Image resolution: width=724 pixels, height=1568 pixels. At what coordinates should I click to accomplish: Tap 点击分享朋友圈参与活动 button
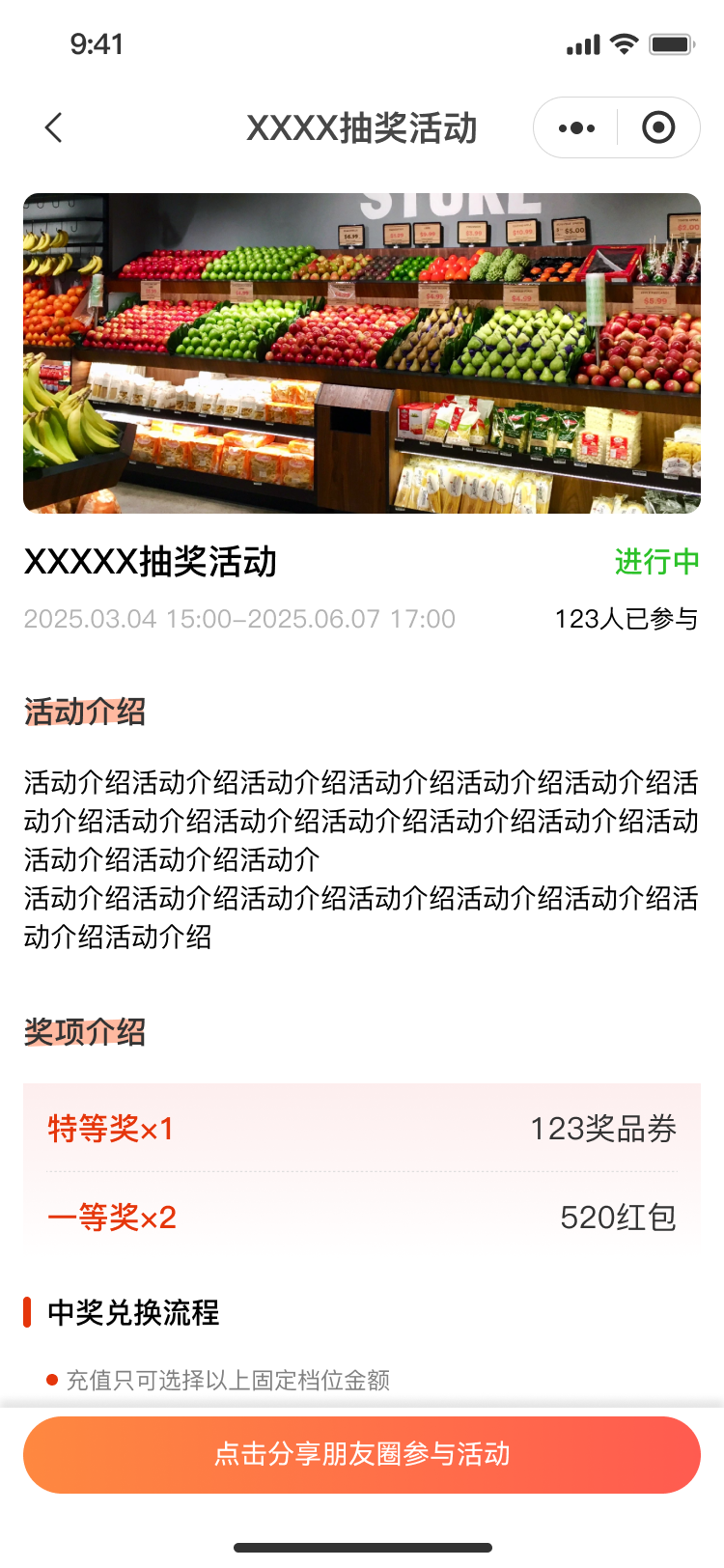click(362, 1454)
